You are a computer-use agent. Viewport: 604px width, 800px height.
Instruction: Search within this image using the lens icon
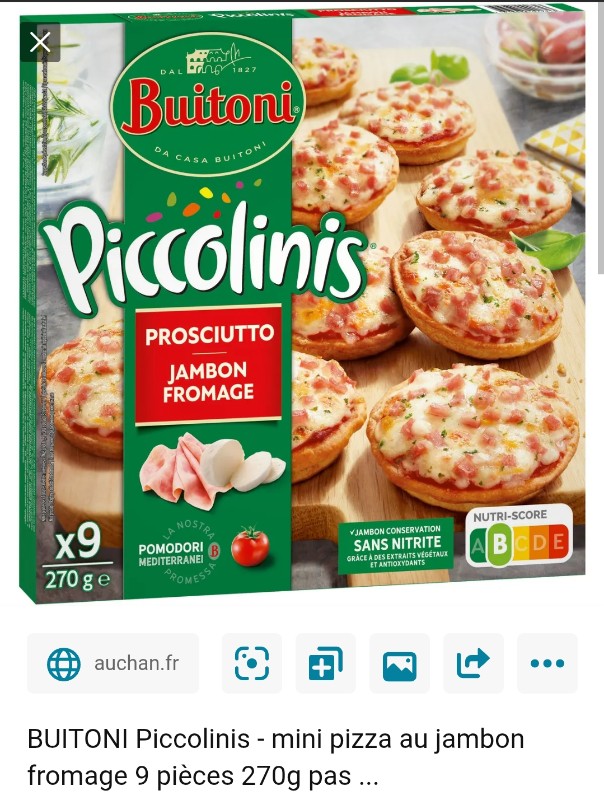click(x=252, y=663)
